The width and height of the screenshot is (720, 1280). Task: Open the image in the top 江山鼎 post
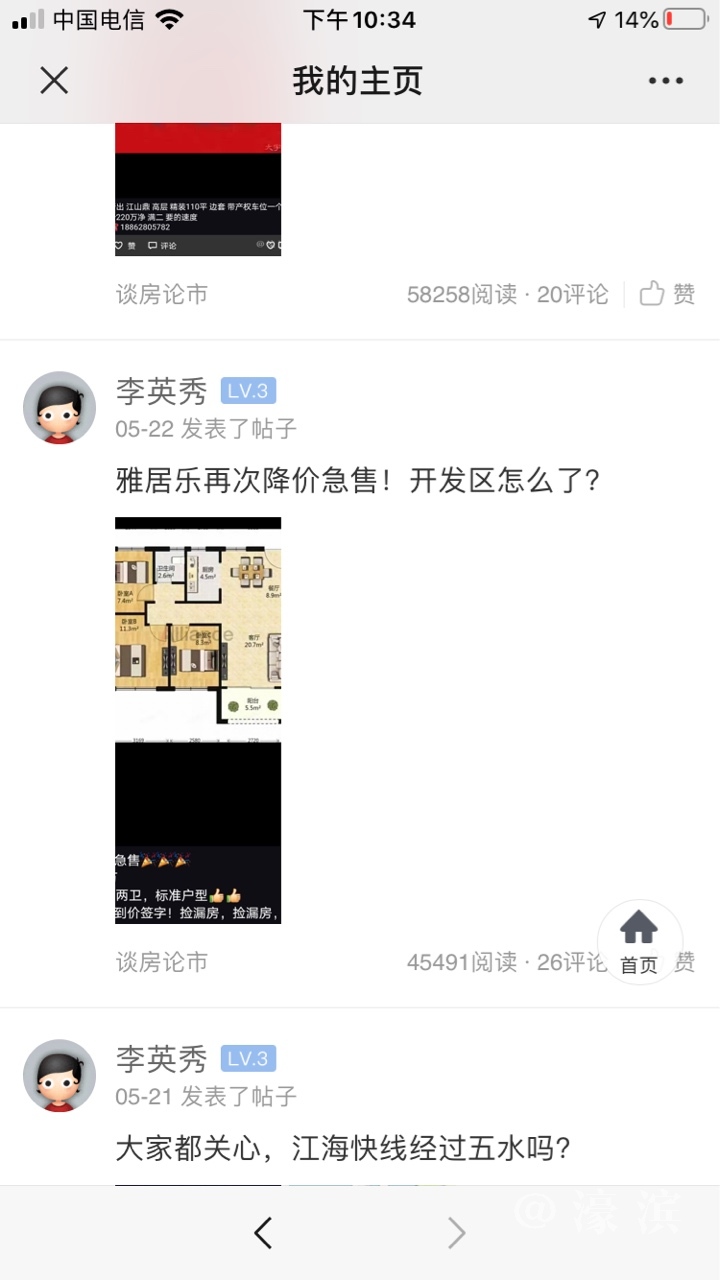(198, 189)
